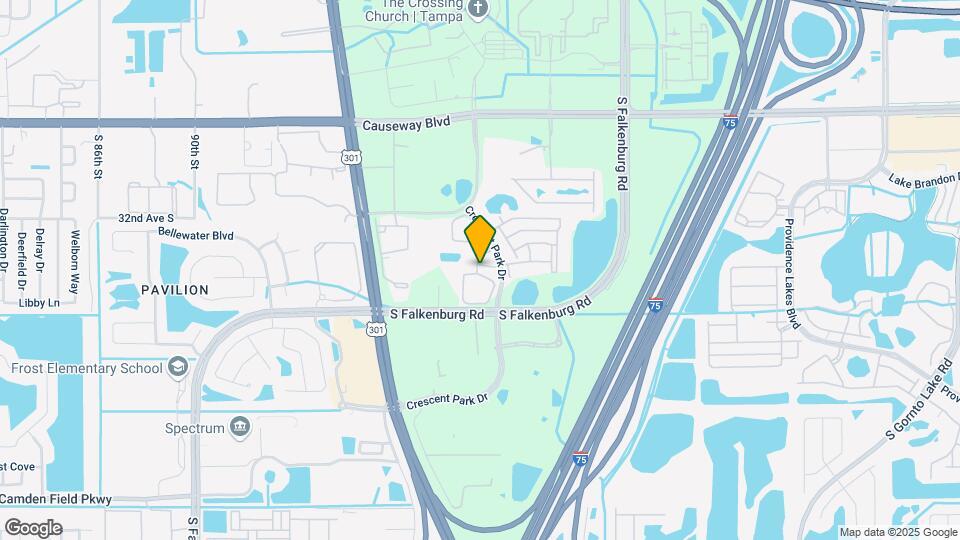Open The Crossing Church Tampa pin
The height and width of the screenshot is (540, 960).
point(478,10)
